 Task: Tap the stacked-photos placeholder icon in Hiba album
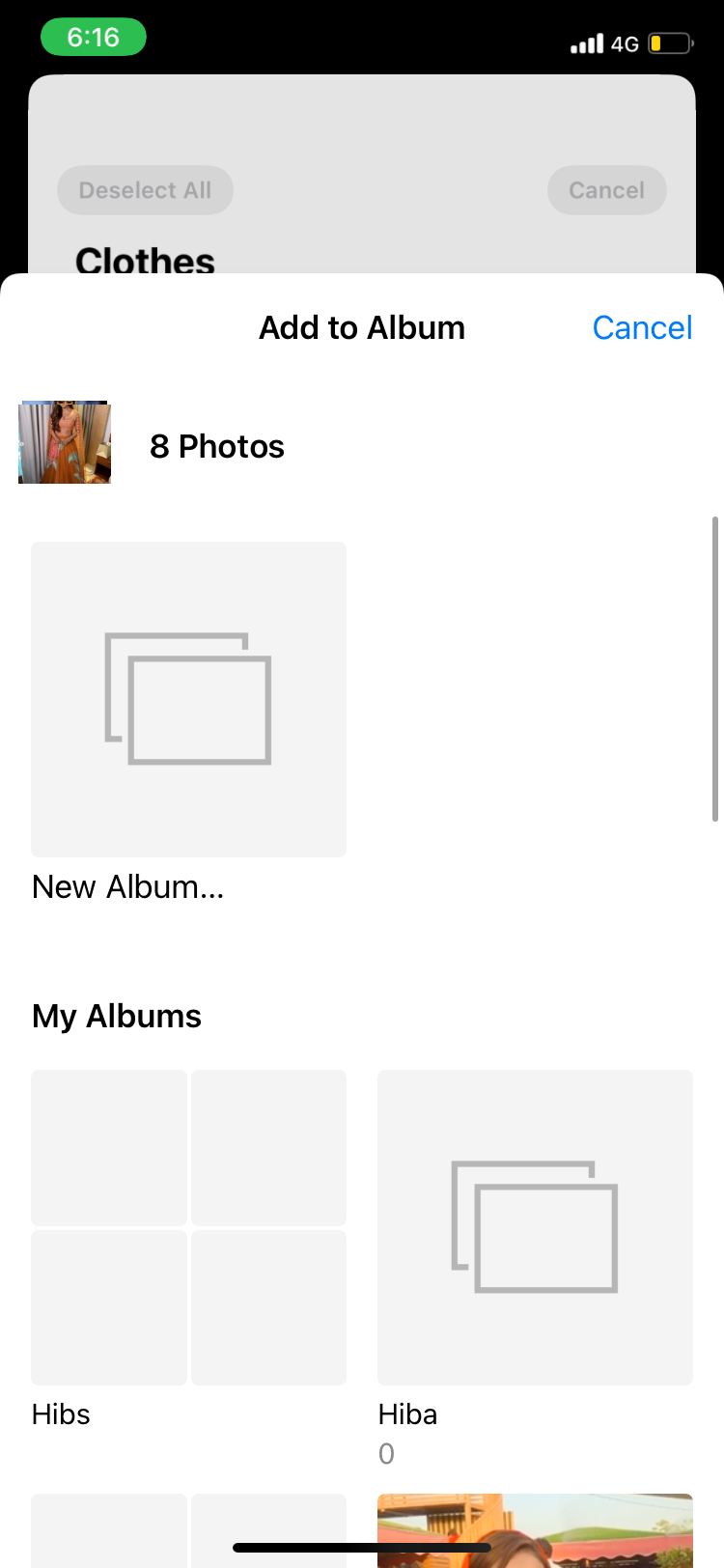pyautogui.click(x=535, y=1227)
